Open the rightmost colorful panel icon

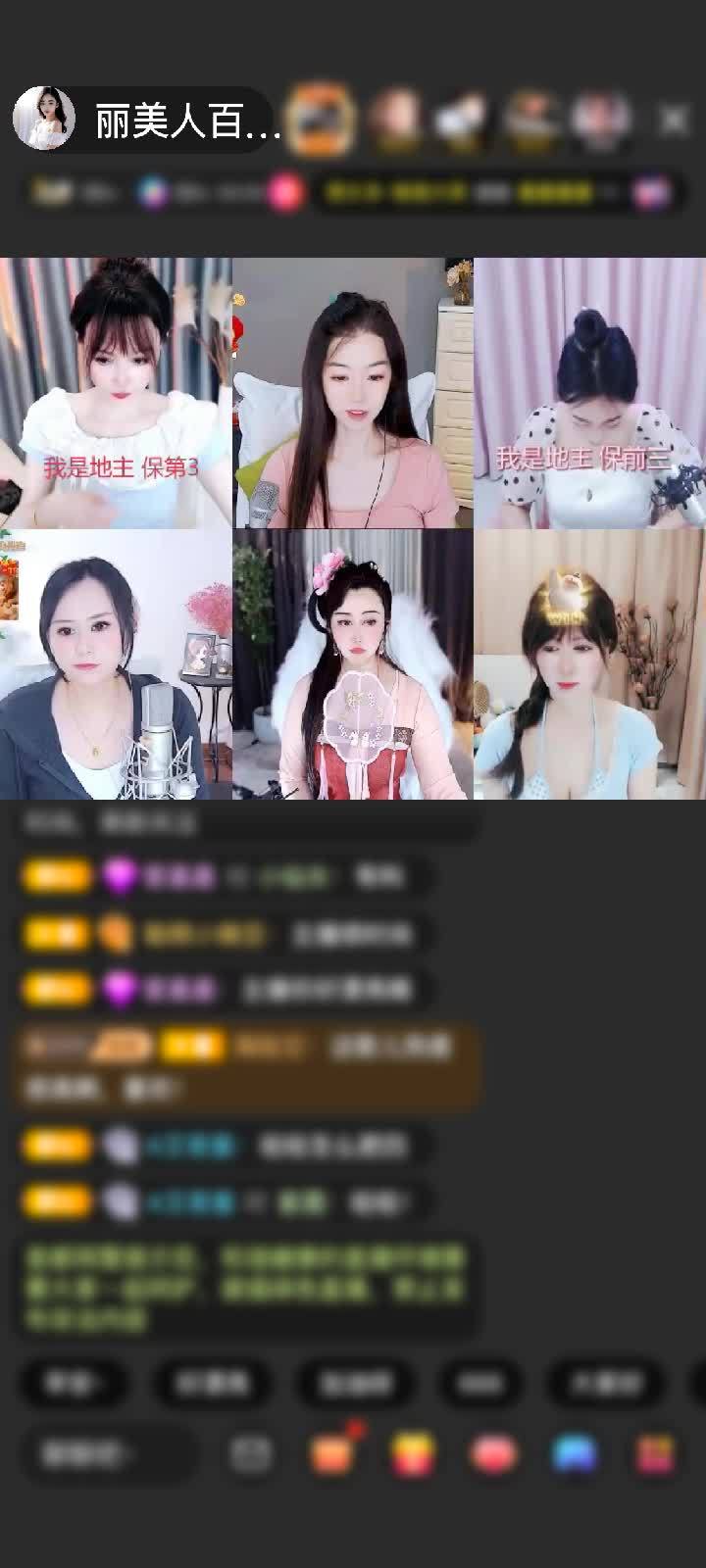(x=652, y=1453)
